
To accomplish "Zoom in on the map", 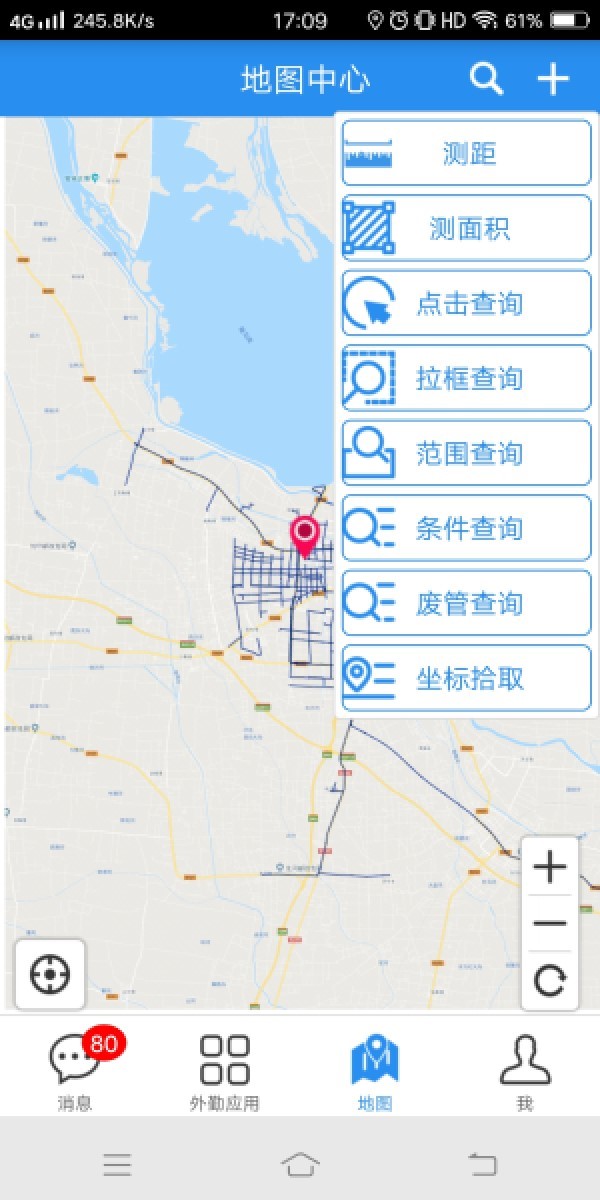I will tap(550, 867).
